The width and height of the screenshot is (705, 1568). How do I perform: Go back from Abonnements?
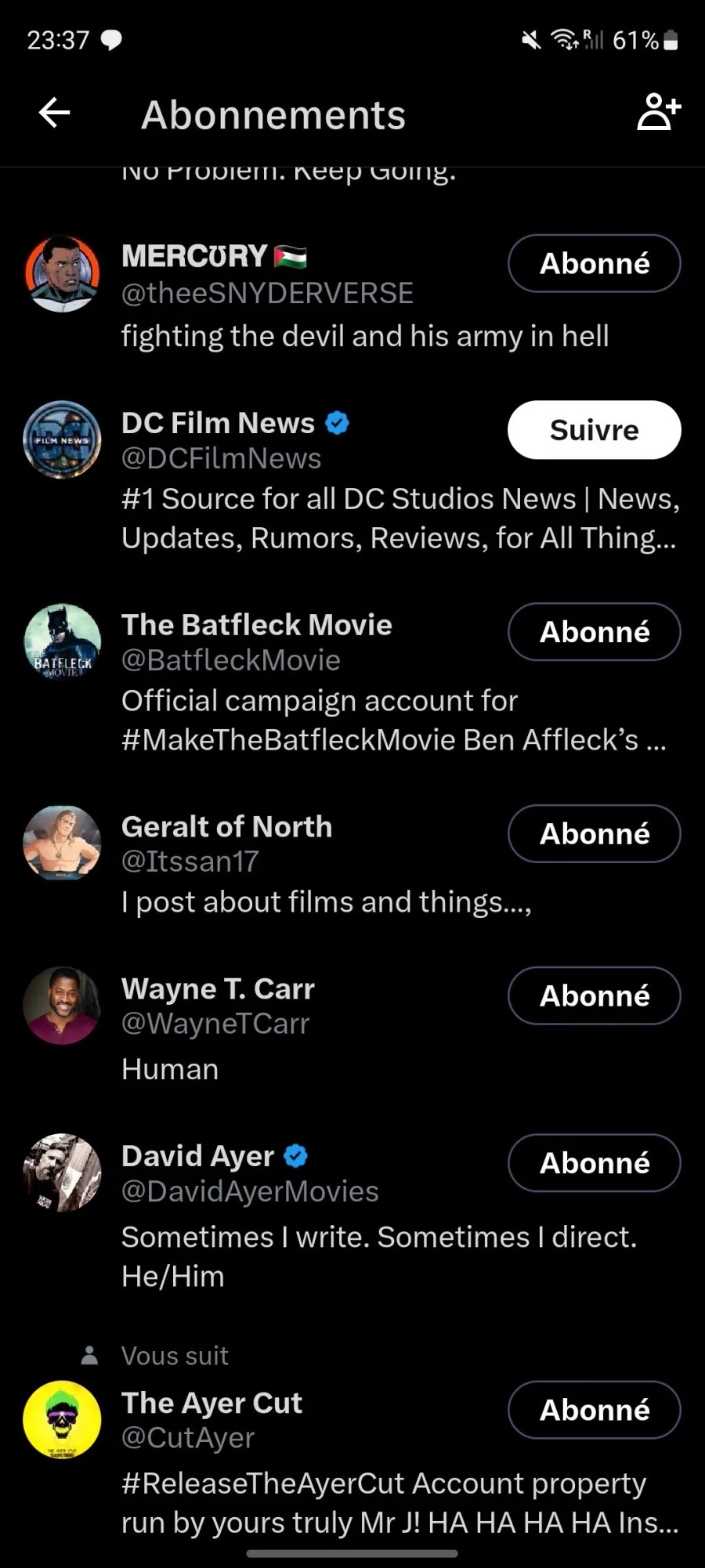click(x=55, y=114)
